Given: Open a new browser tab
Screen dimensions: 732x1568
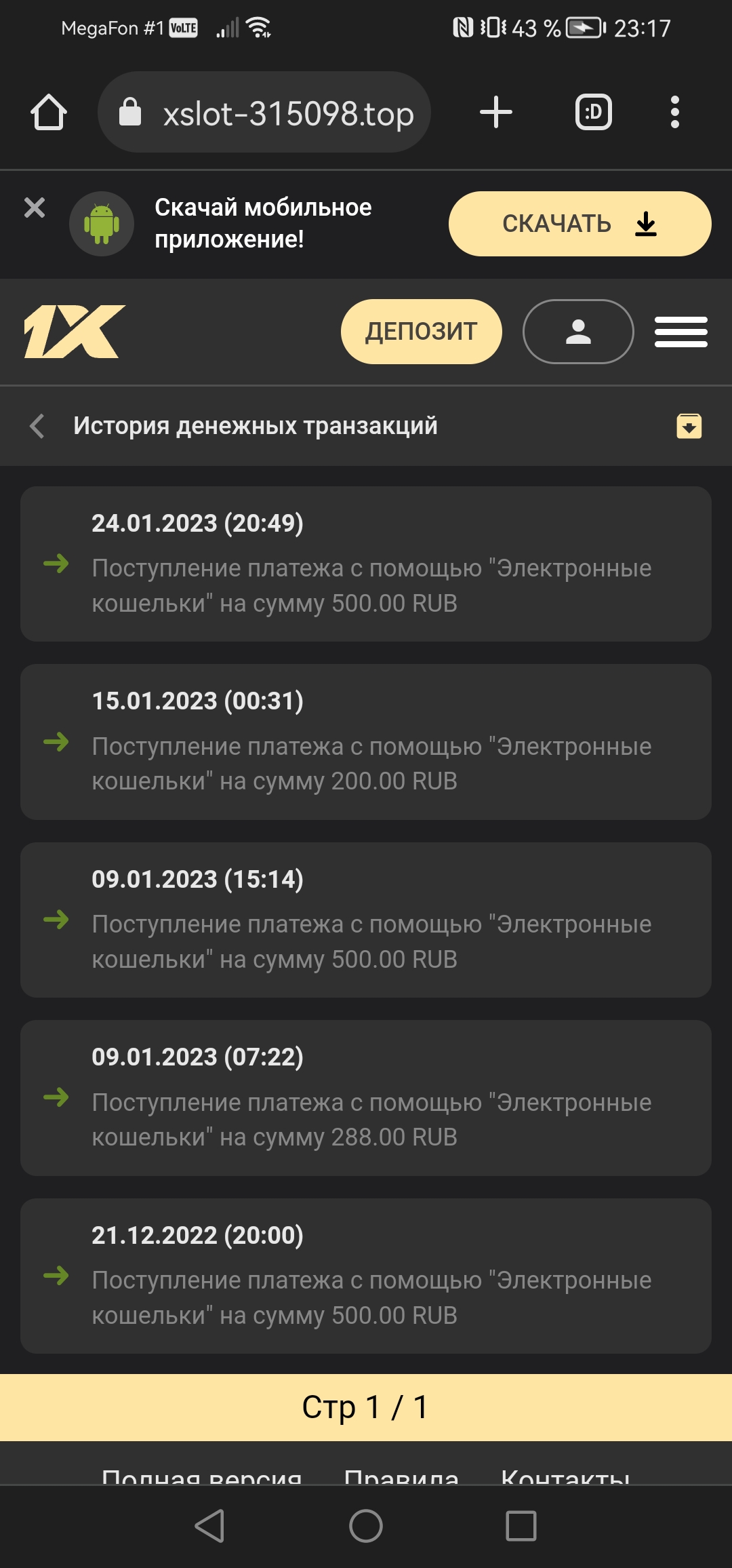Looking at the screenshot, I should (x=496, y=113).
